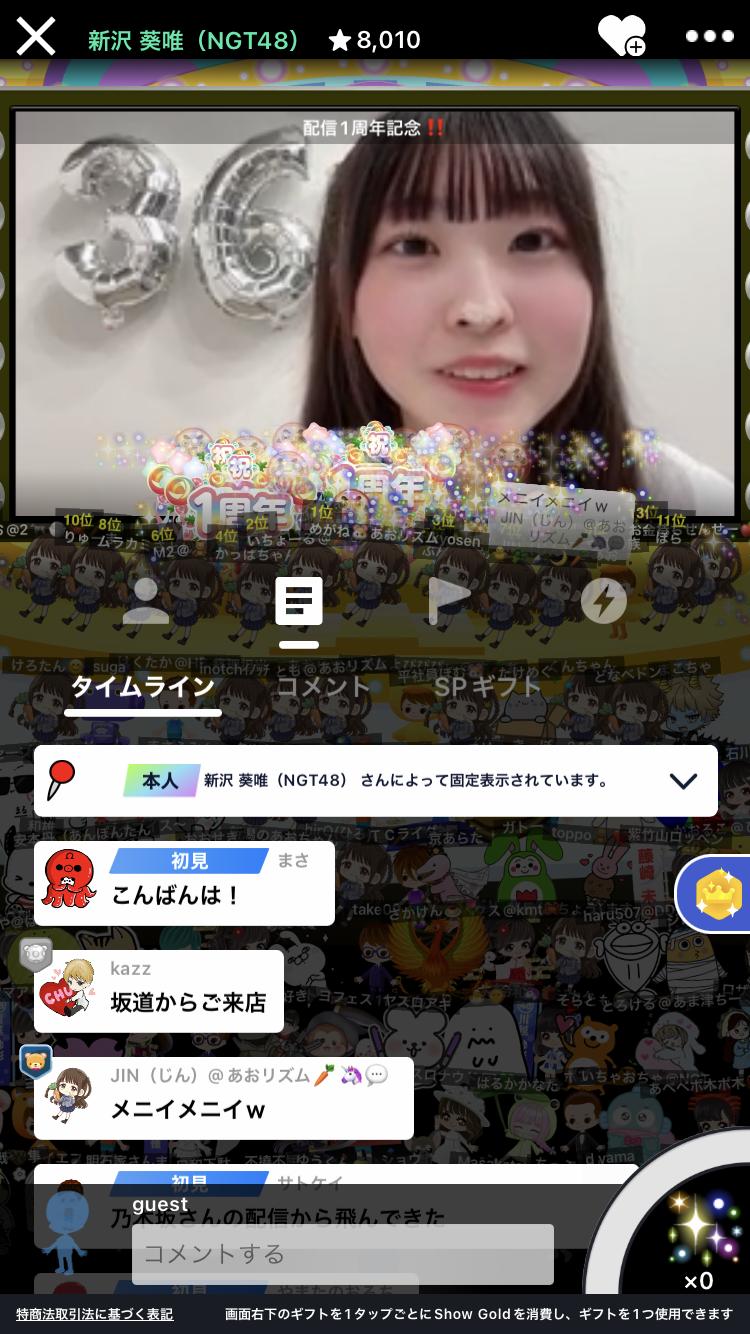The width and height of the screenshot is (750, 1334).
Task: Switch to SPギフト tab
Action: (487, 686)
